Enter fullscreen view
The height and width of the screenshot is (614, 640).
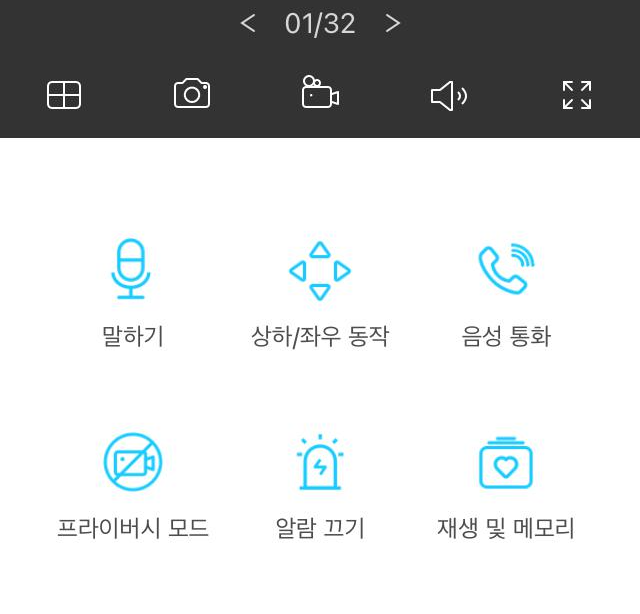pos(577,95)
